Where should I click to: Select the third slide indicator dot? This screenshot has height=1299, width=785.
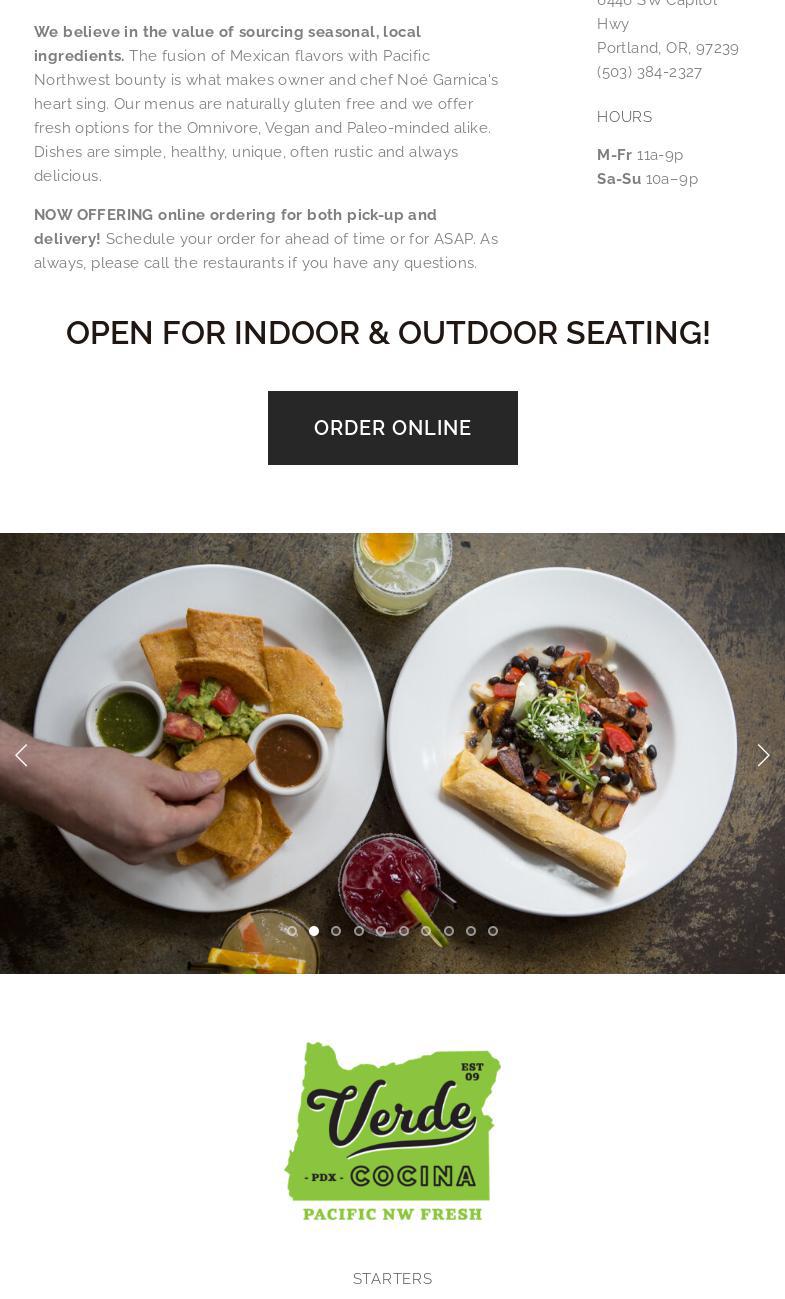coord(336,931)
